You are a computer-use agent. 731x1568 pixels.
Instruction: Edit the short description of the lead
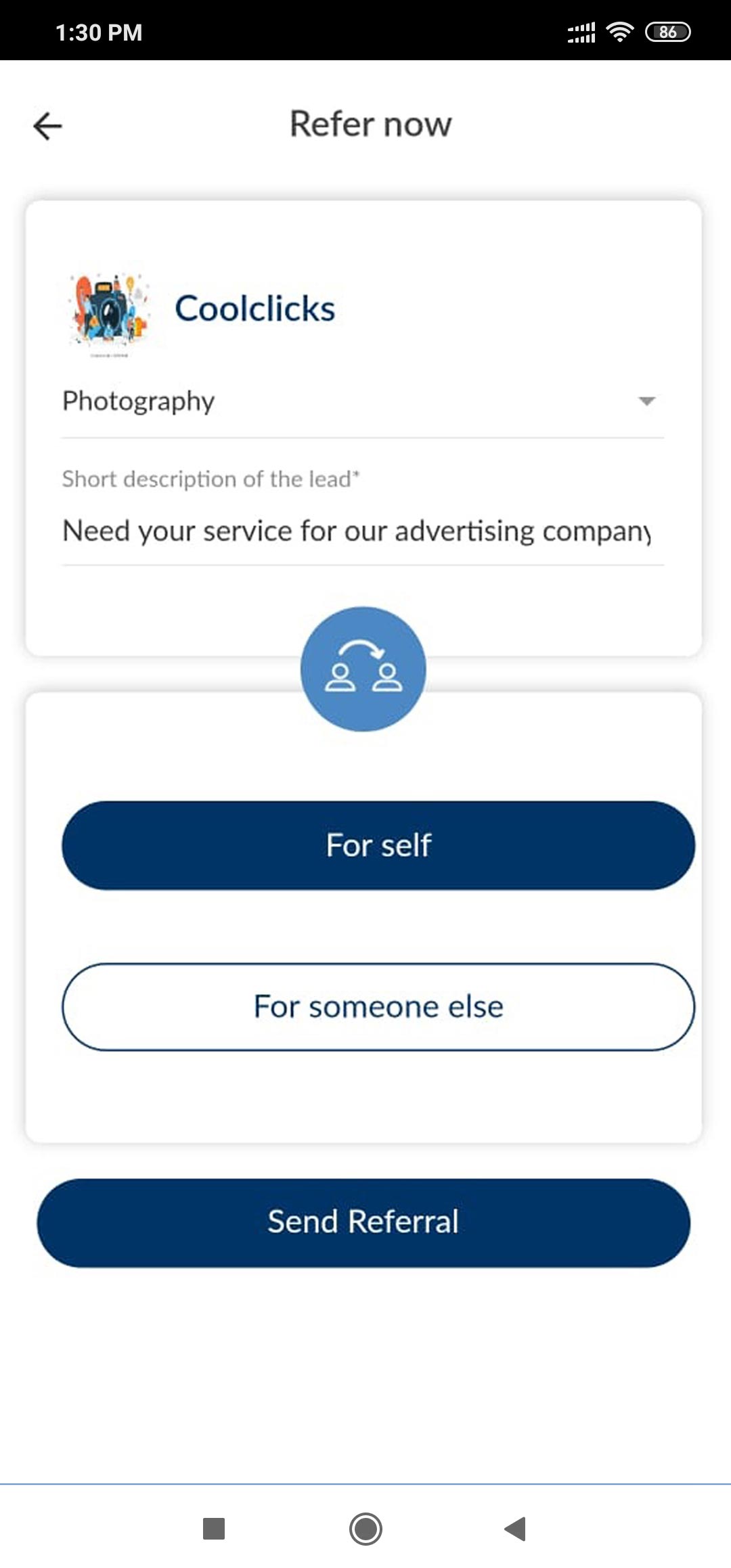pyautogui.click(x=357, y=531)
